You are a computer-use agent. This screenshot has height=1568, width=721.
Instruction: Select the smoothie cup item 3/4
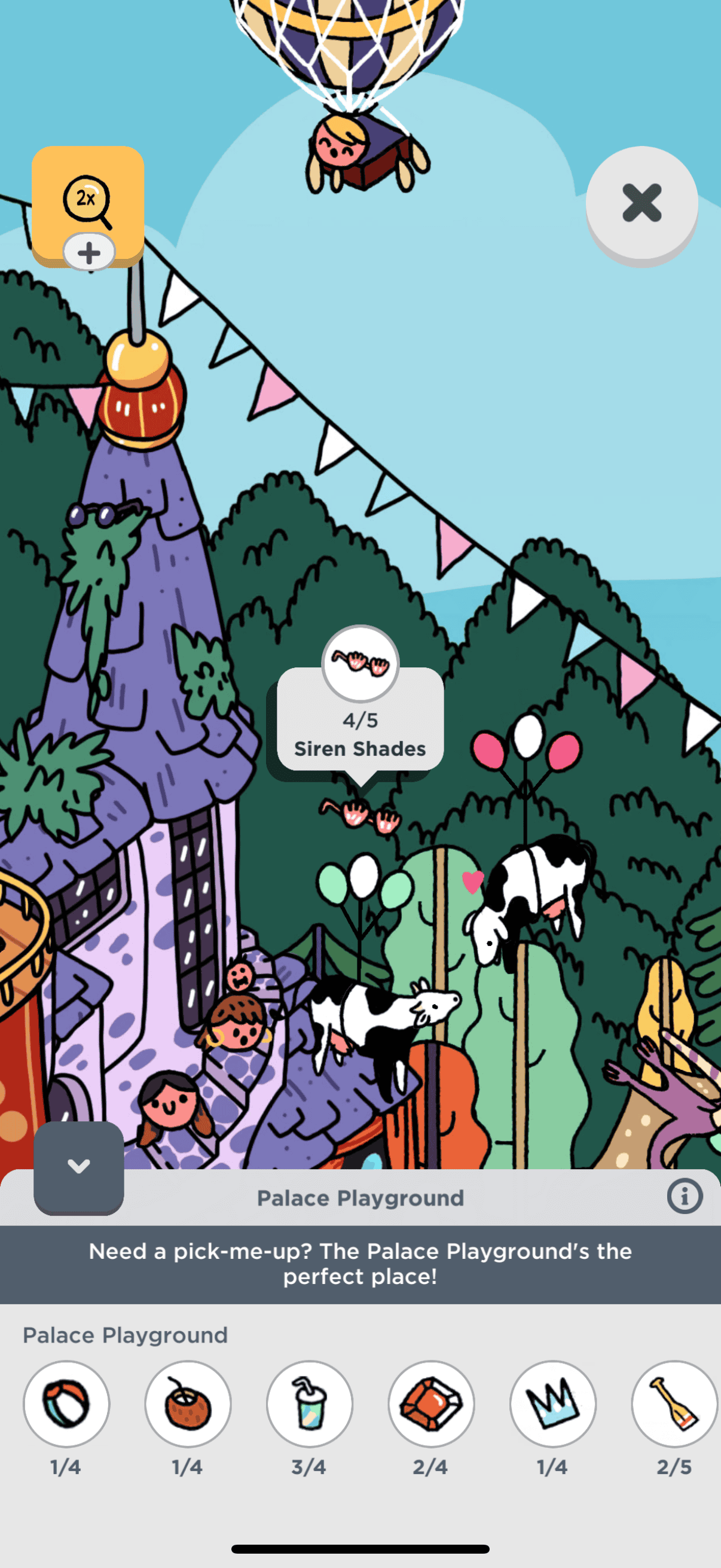click(x=310, y=1404)
